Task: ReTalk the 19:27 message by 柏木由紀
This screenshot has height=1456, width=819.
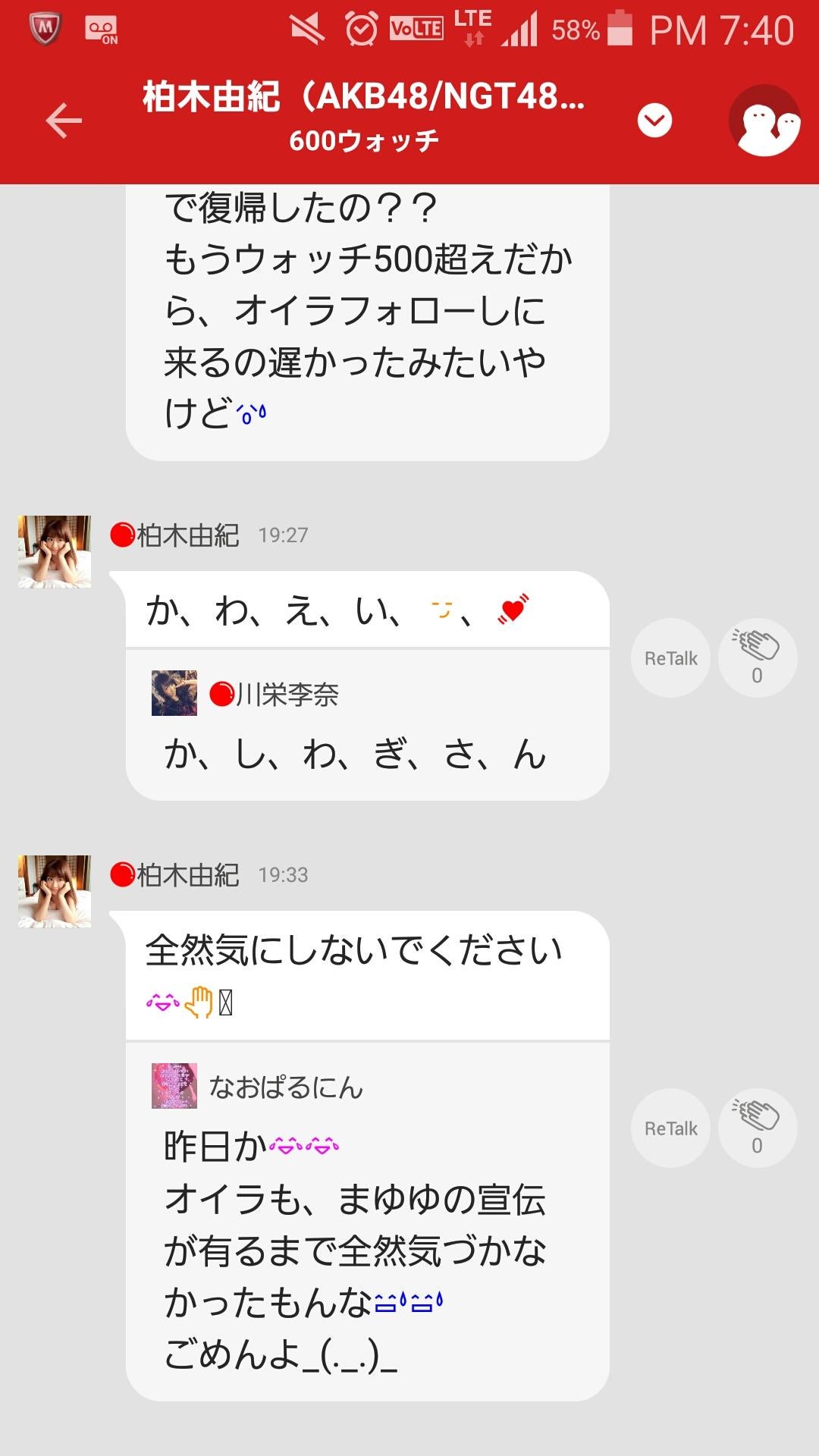Action: pyautogui.click(x=670, y=658)
